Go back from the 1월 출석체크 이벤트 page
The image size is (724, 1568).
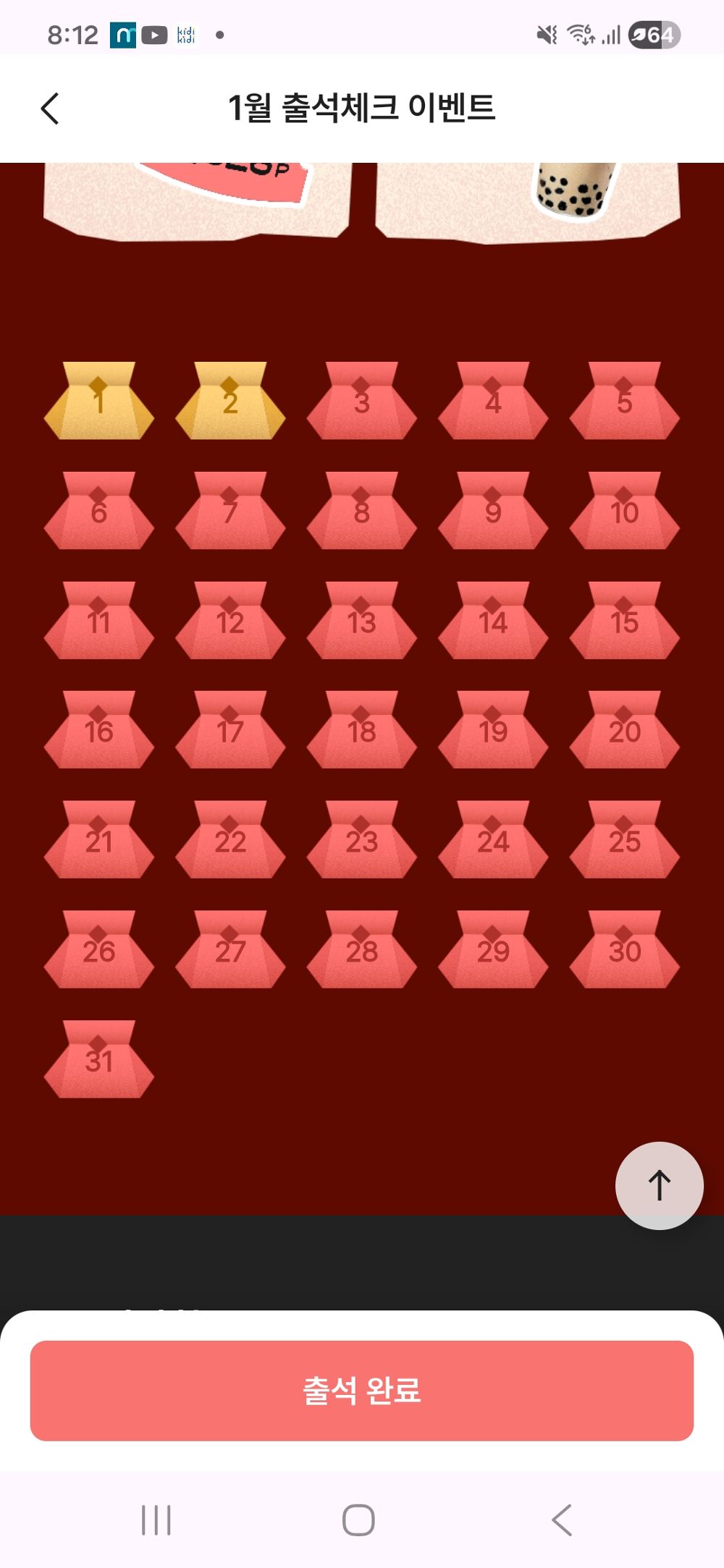pos(50,109)
